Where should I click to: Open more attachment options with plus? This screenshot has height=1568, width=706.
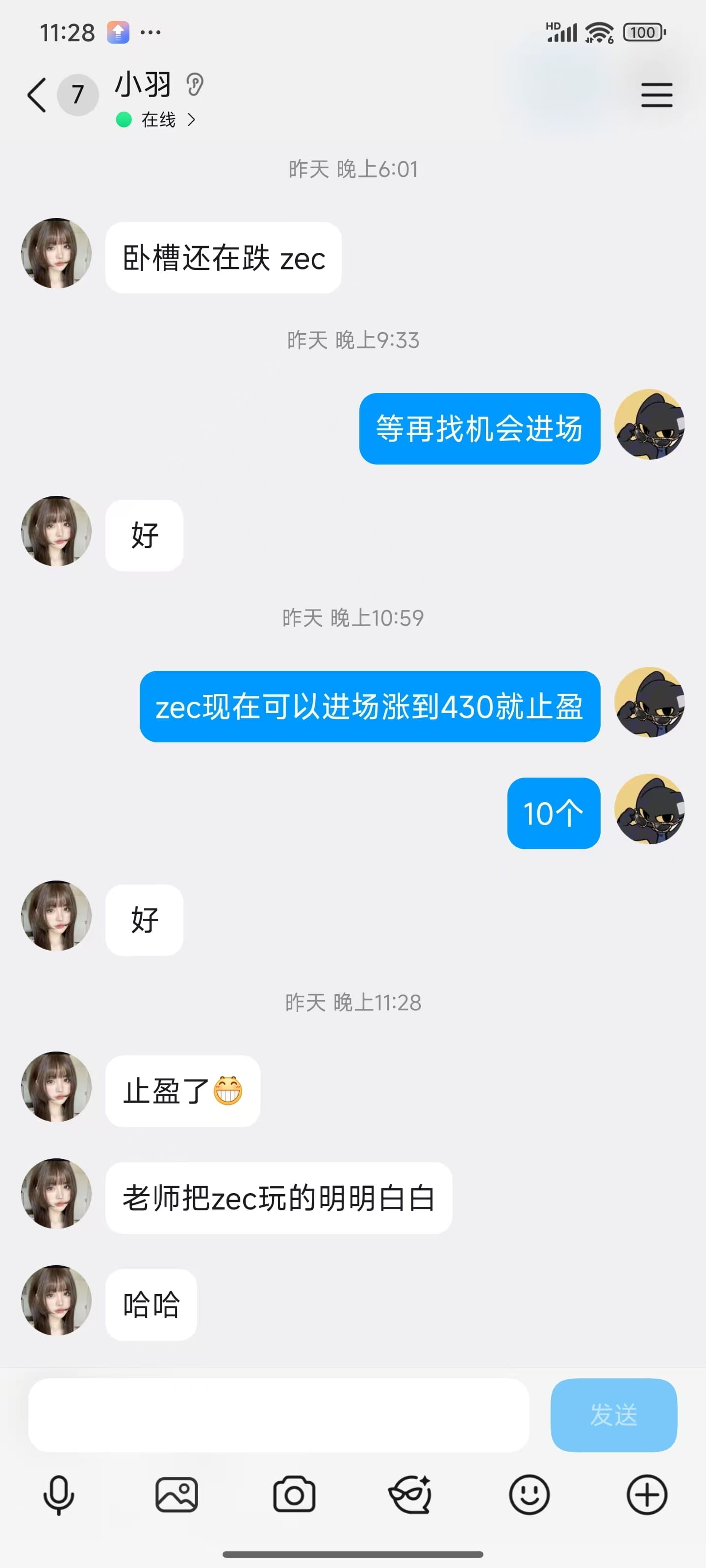pos(647,1495)
